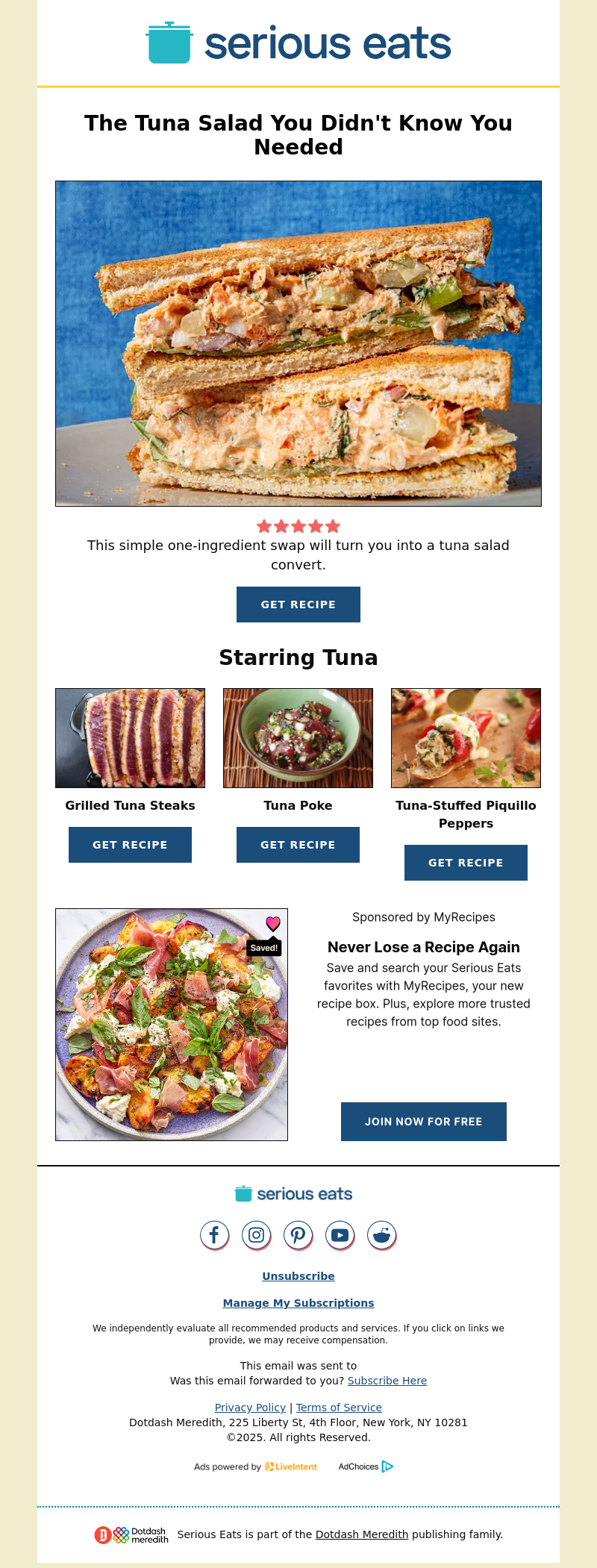View the Terms of Service
The height and width of the screenshot is (1568, 597).
pos(339,1408)
